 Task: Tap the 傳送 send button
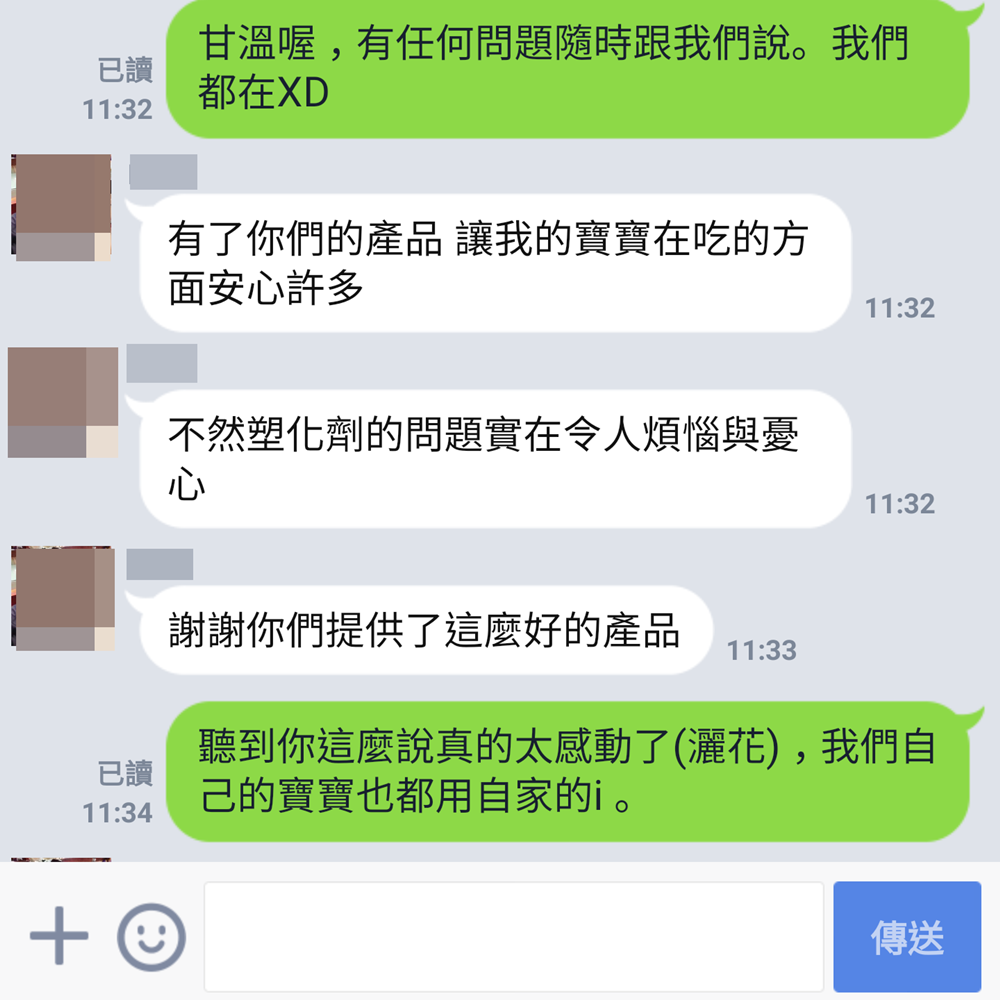[x=907, y=936]
